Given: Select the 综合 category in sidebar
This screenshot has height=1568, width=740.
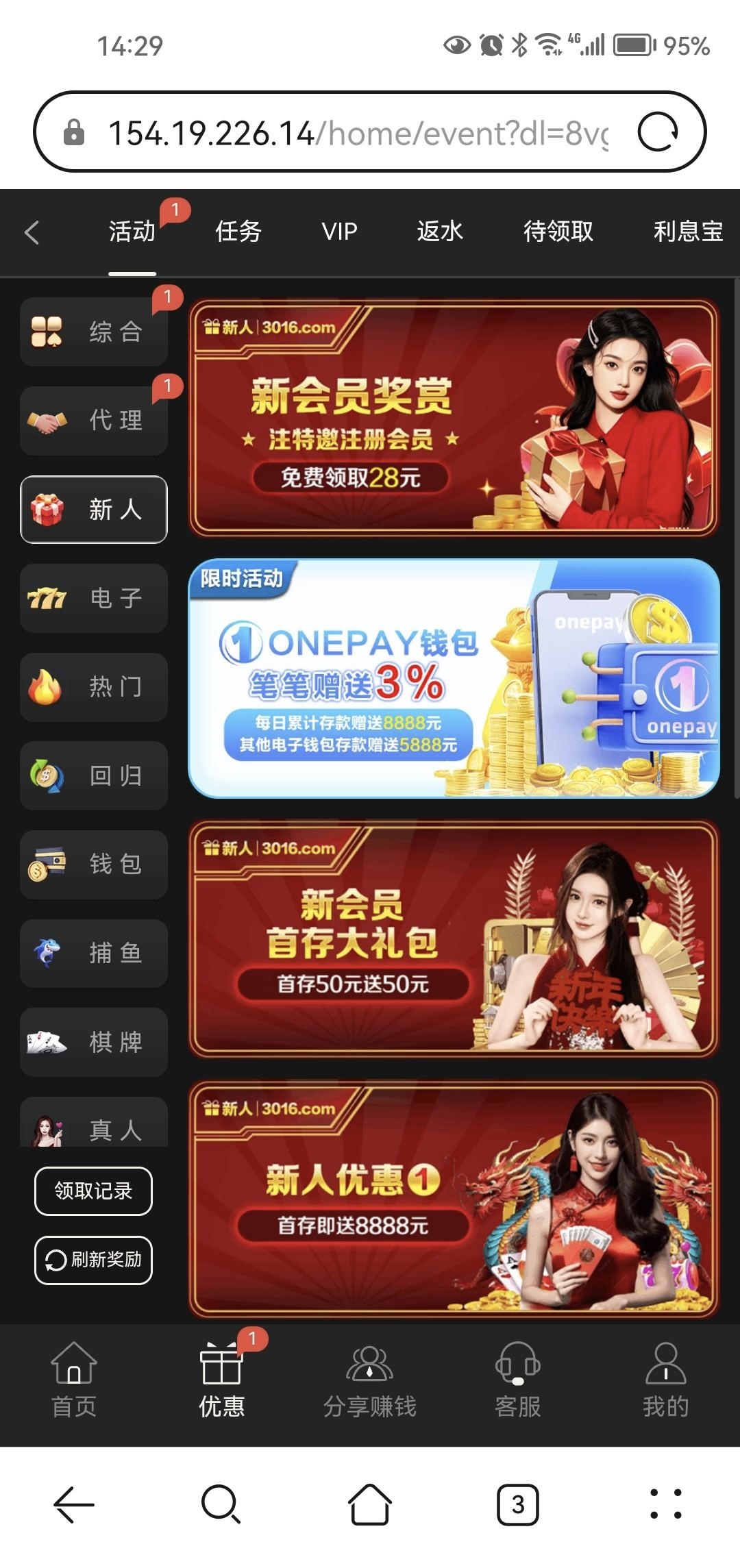Looking at the screenshot, I should click(x=94, y=332).
